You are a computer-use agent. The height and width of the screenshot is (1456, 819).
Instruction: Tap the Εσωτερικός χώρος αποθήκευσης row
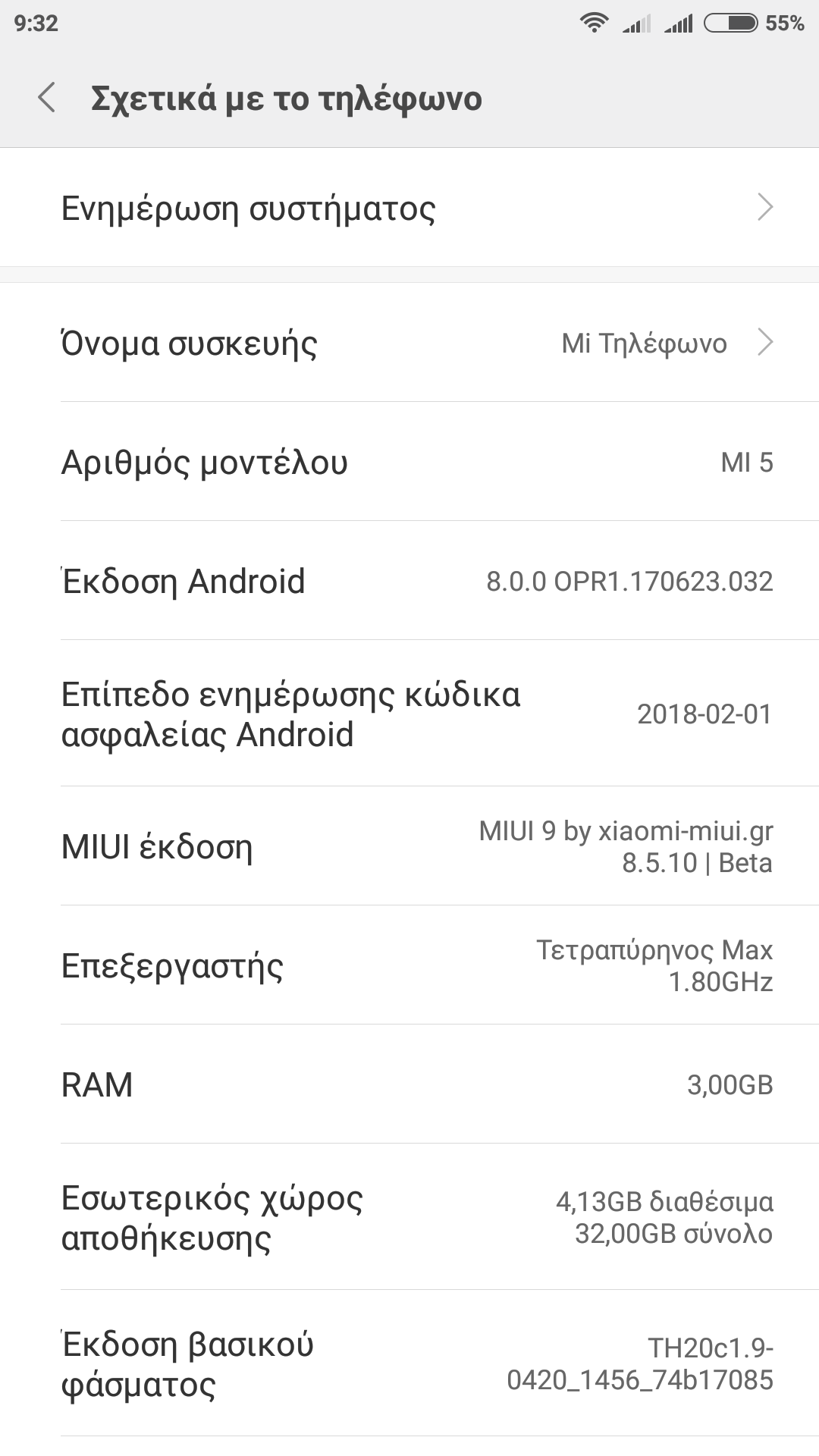pos(409,1217)
